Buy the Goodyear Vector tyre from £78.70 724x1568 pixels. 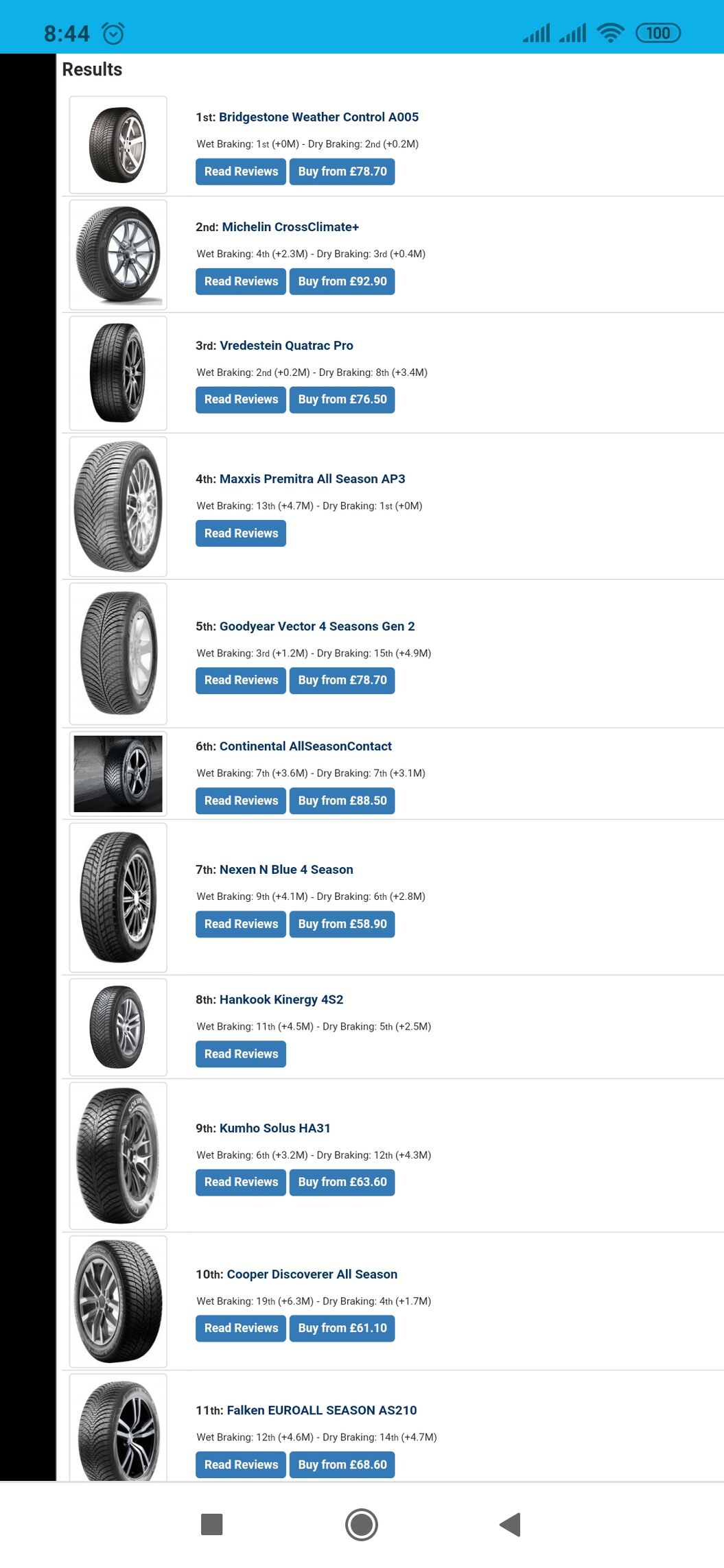tap(342, 680)
